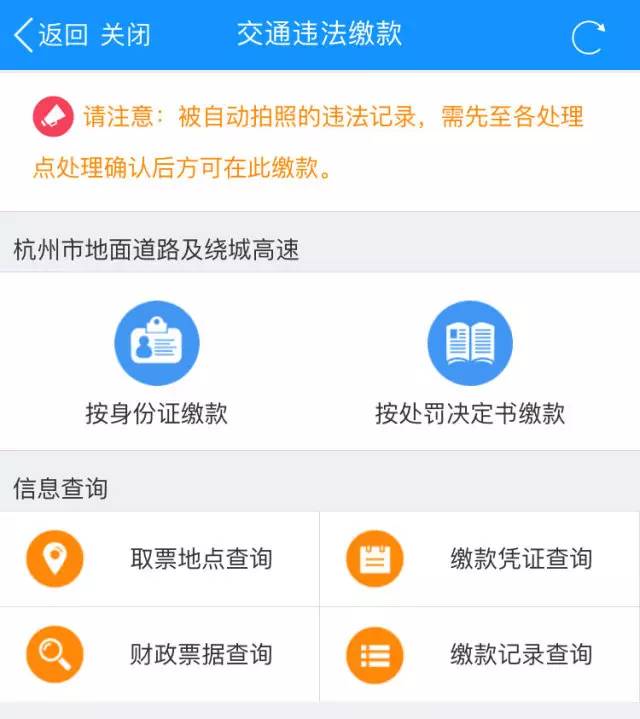Image resolution: width=640 pixels, height=719 pixels.
Task: Tap 关闭 to close the page
Action: [125, 35]
